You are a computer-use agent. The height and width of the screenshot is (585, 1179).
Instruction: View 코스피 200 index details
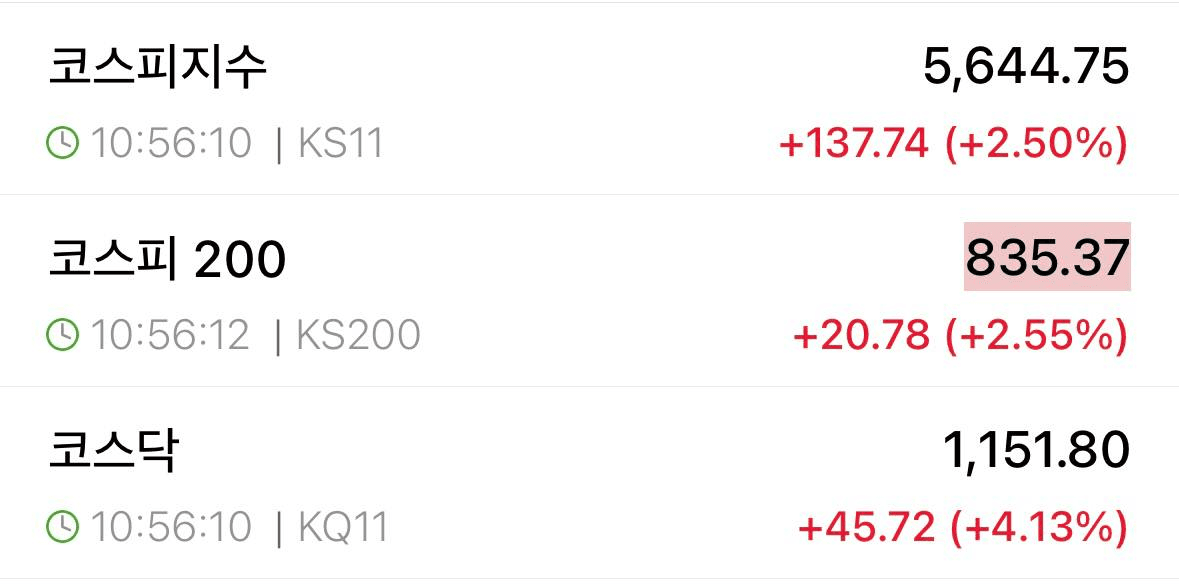pyautogui.click(x=168, y=260)
